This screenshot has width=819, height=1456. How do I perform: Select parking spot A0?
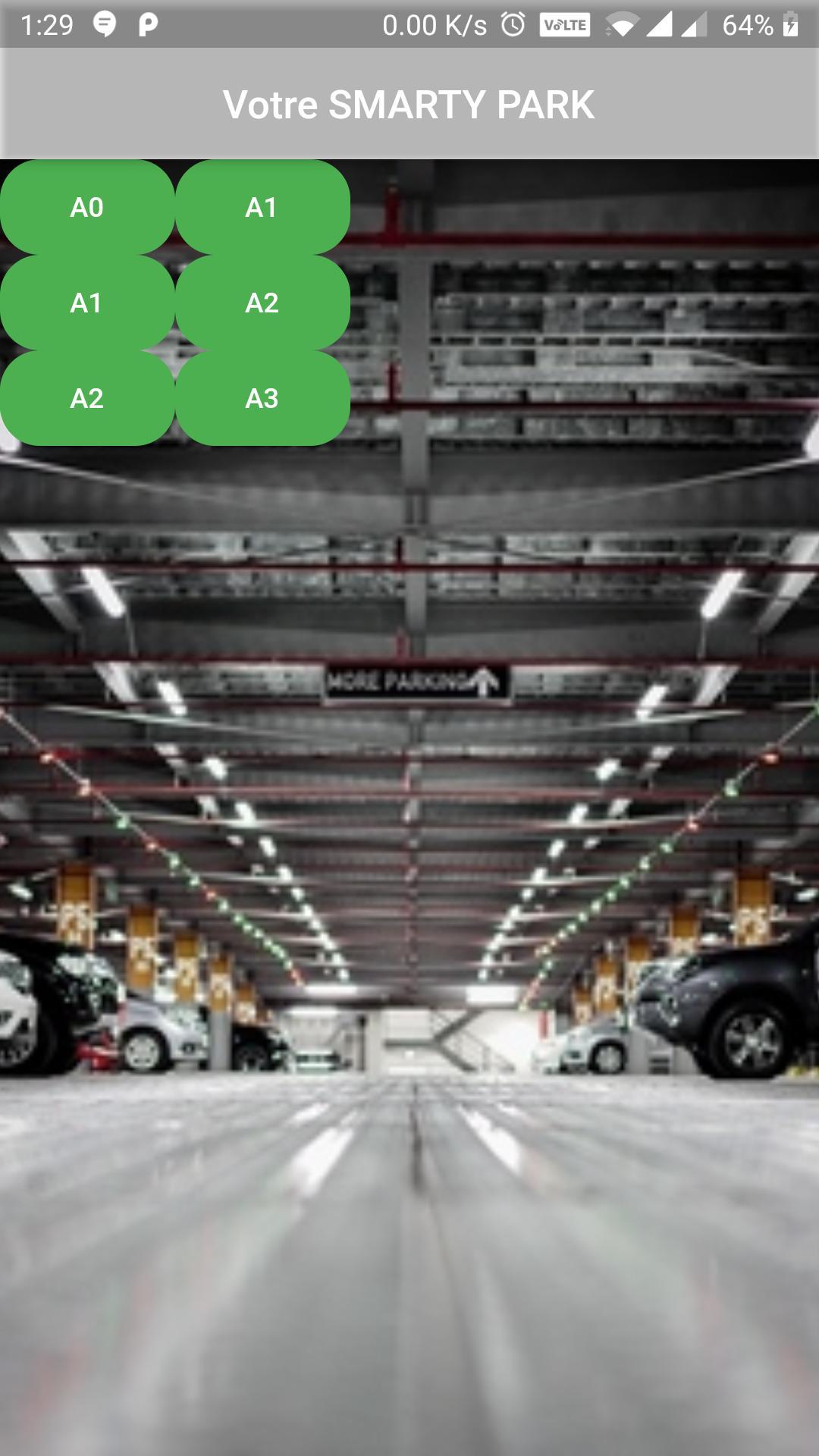[x=87, y=207]
